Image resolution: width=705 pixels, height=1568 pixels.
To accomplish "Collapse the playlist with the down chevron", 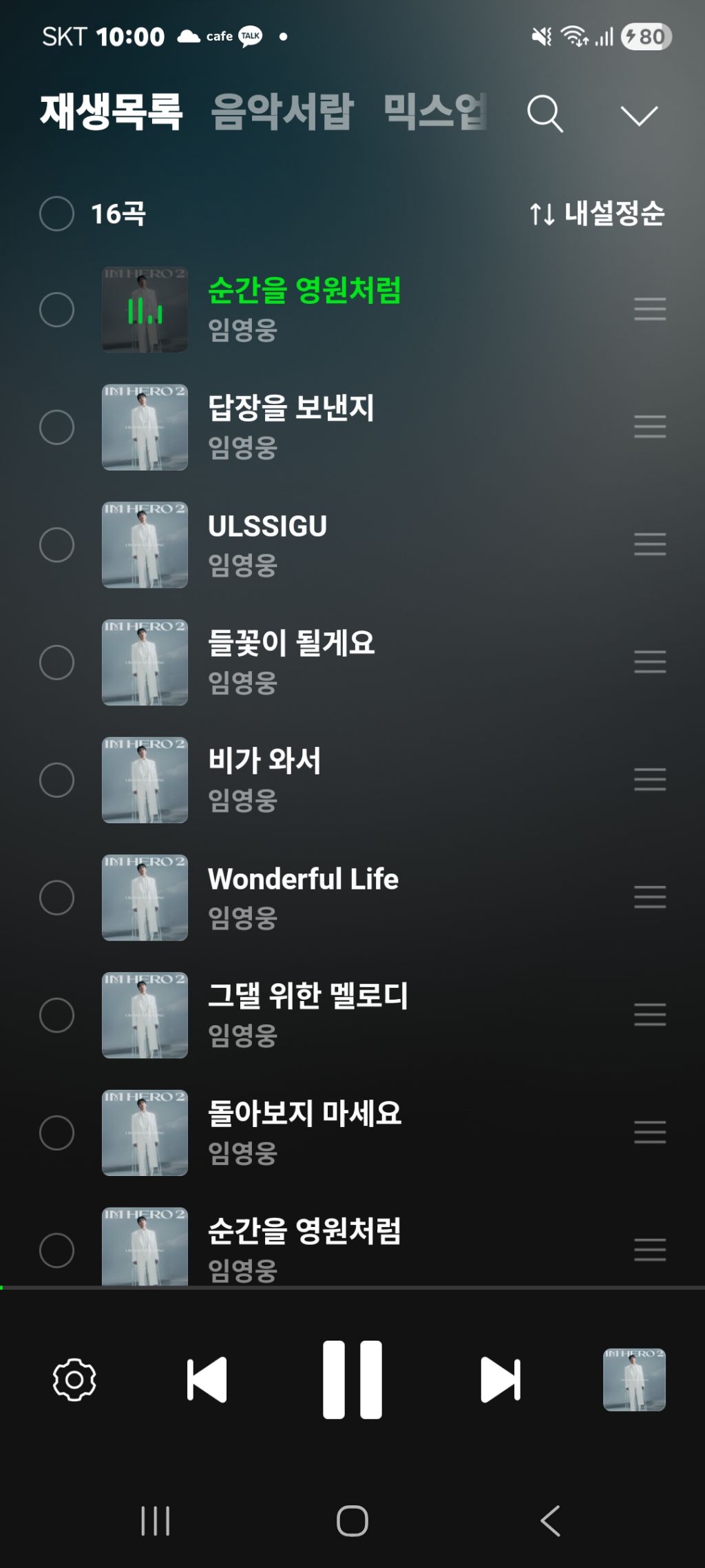I will 638,115.
